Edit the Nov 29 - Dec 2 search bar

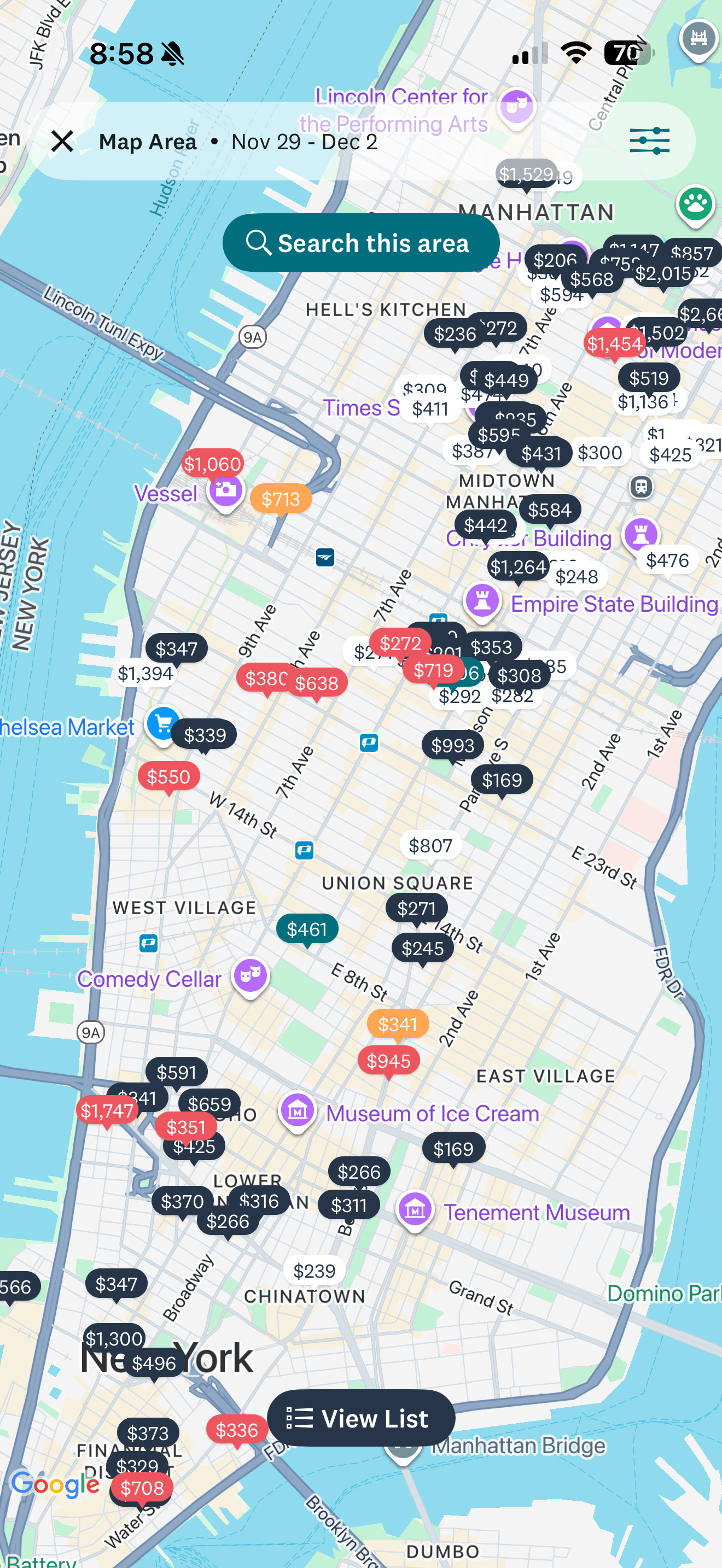pos(303,142)
